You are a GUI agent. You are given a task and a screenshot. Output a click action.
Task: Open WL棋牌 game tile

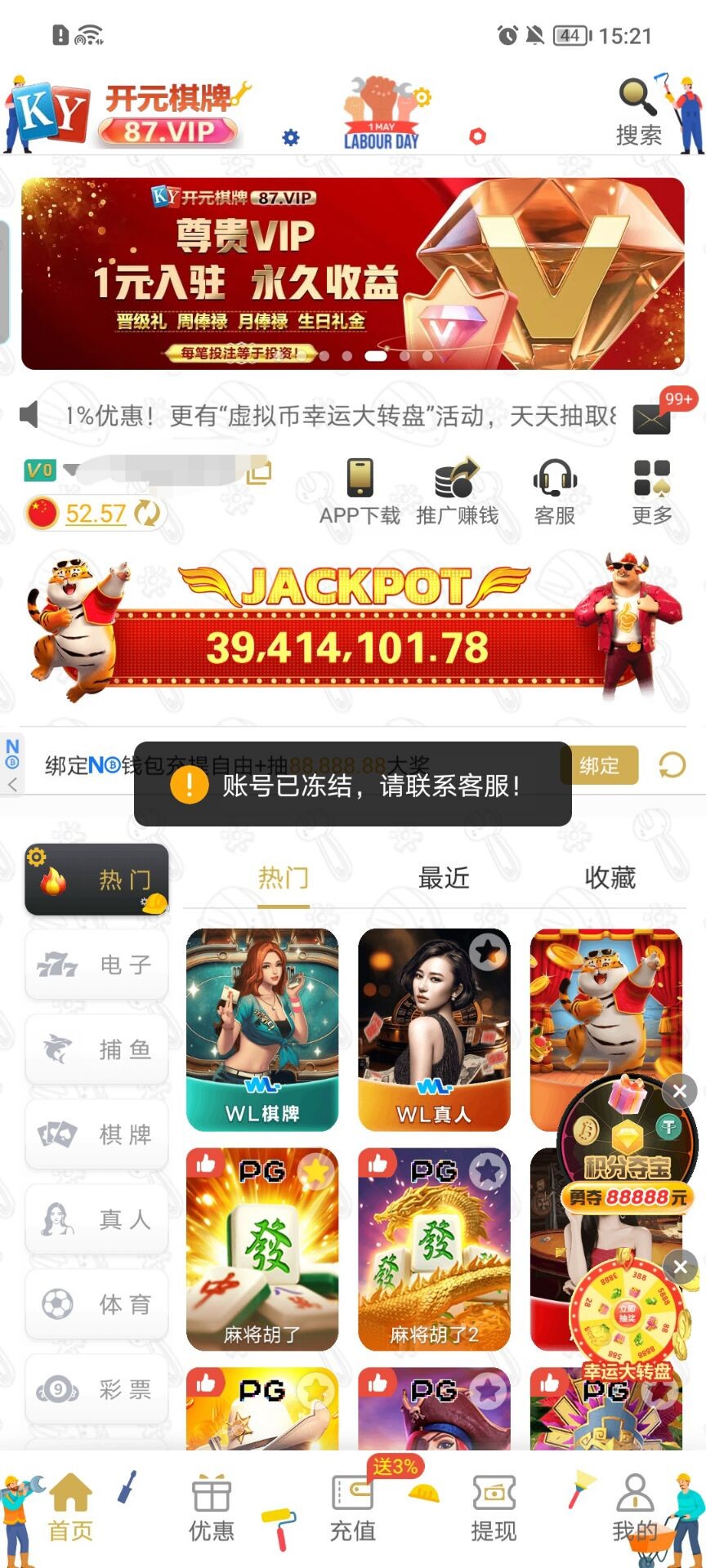tap(262, 1029)
